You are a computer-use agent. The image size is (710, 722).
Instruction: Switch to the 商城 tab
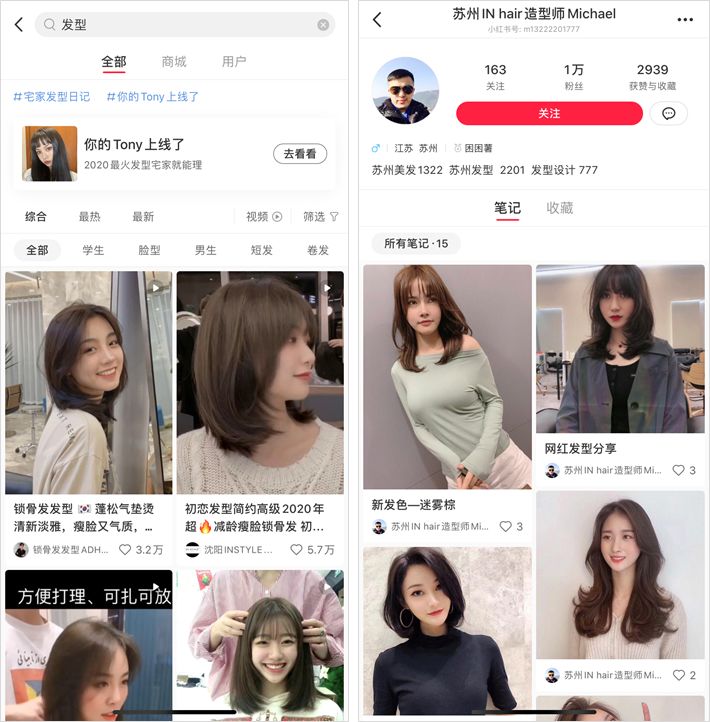[x=174, y=62]
